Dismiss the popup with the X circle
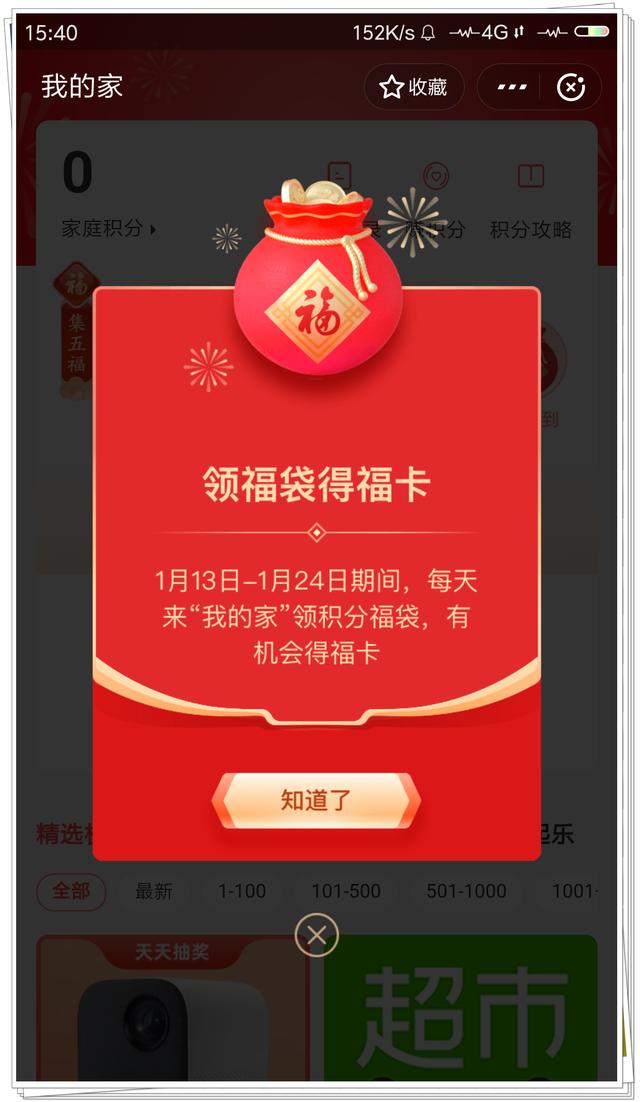Screen dimensions: 640x1102 316,935
